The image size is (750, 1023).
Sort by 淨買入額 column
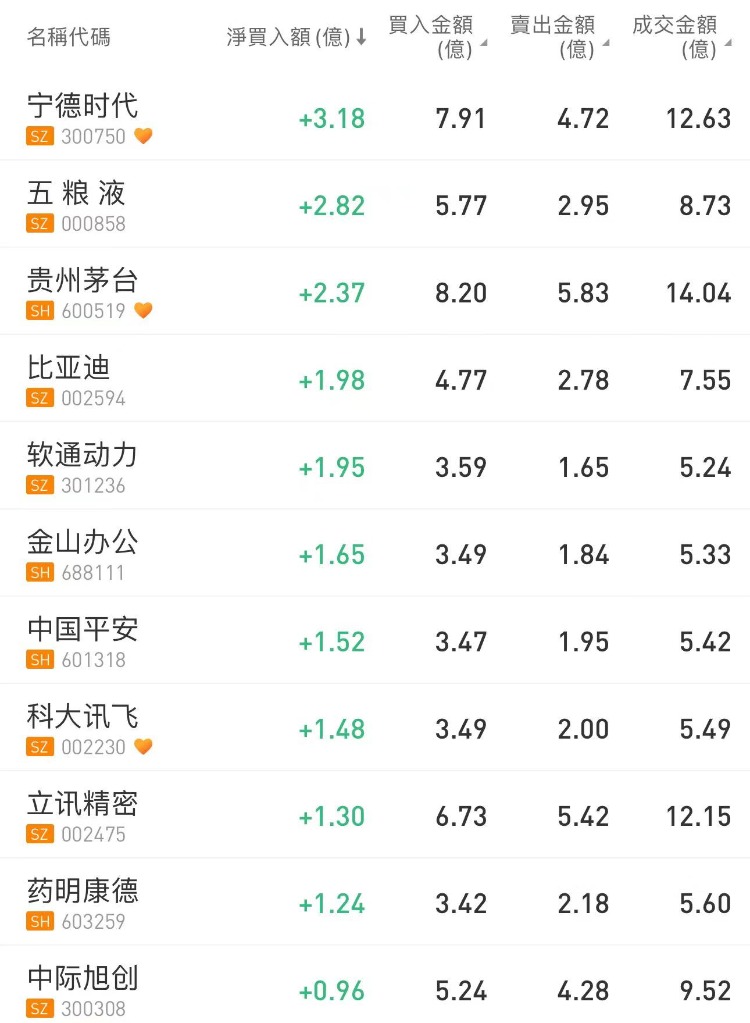point(296,38)
